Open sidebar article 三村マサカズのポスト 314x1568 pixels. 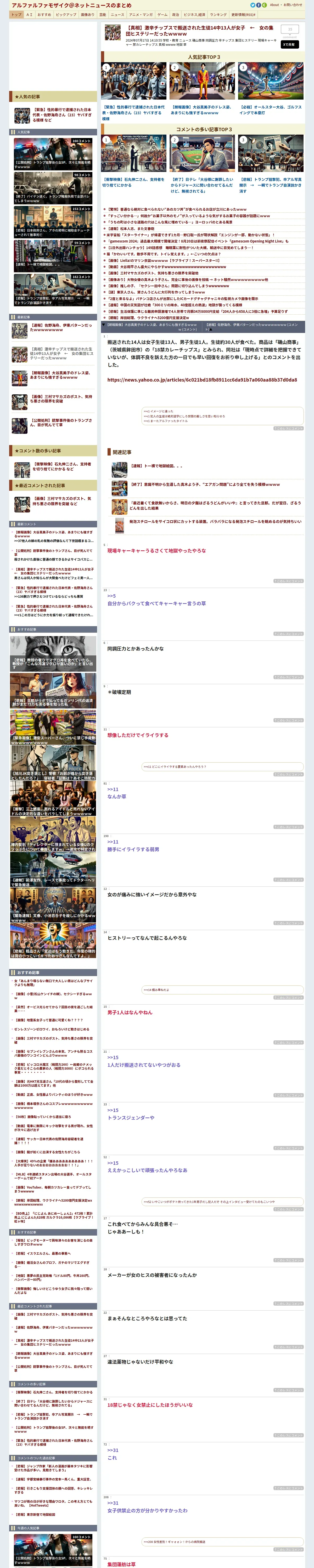point(63,399)
